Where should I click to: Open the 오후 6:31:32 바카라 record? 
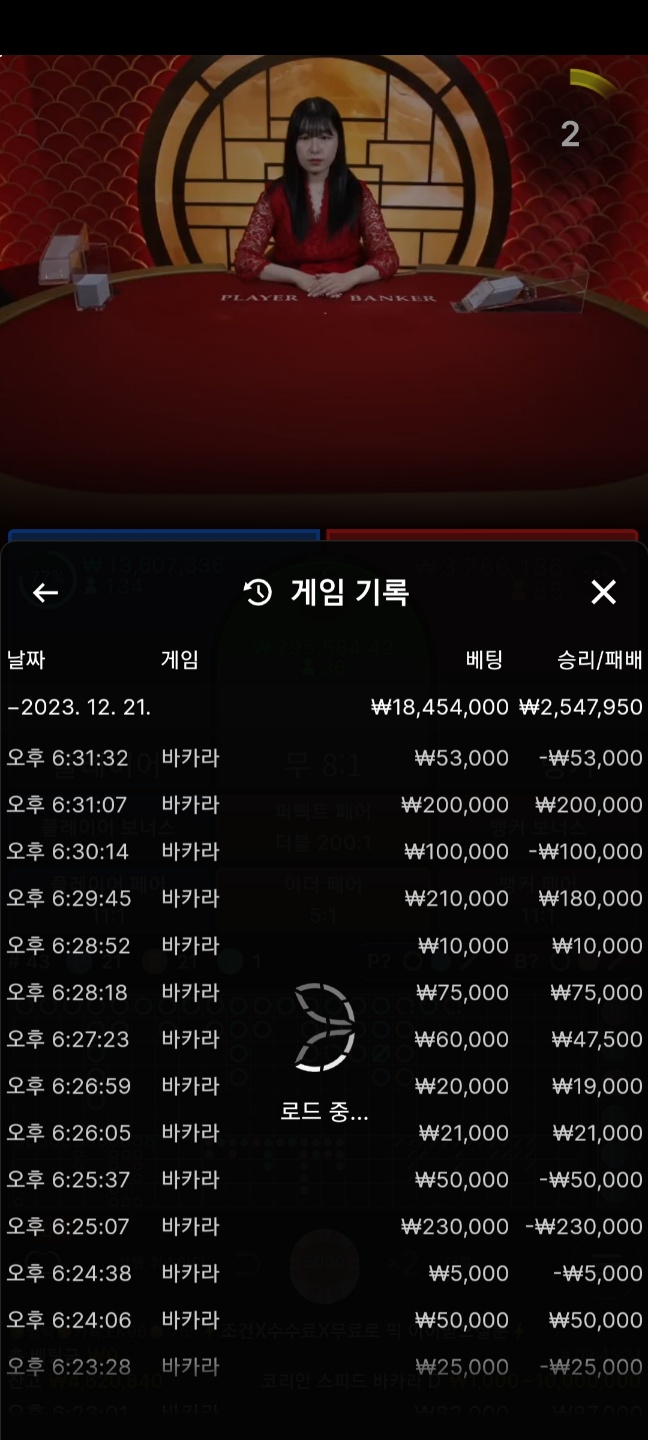tap(324, 758)
